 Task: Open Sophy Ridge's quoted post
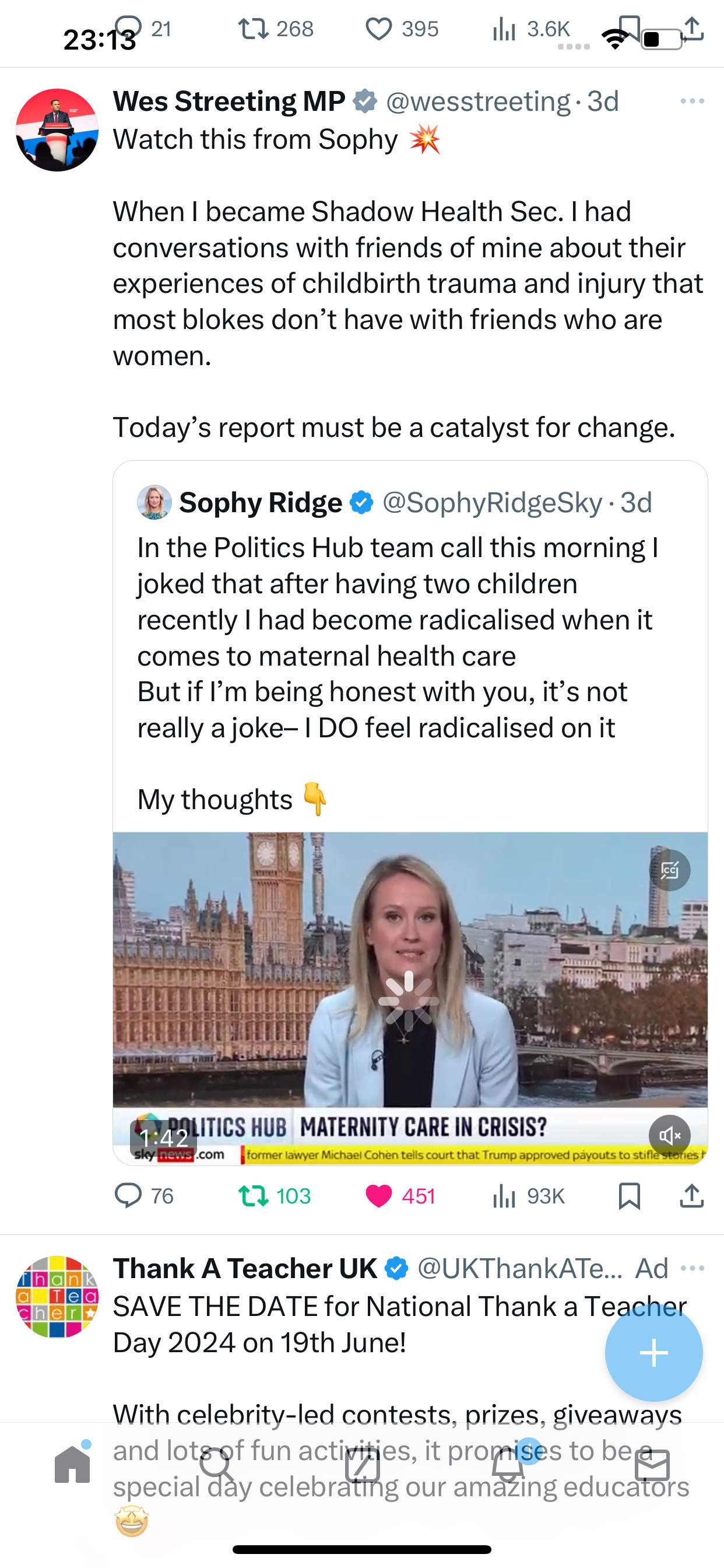410,645
